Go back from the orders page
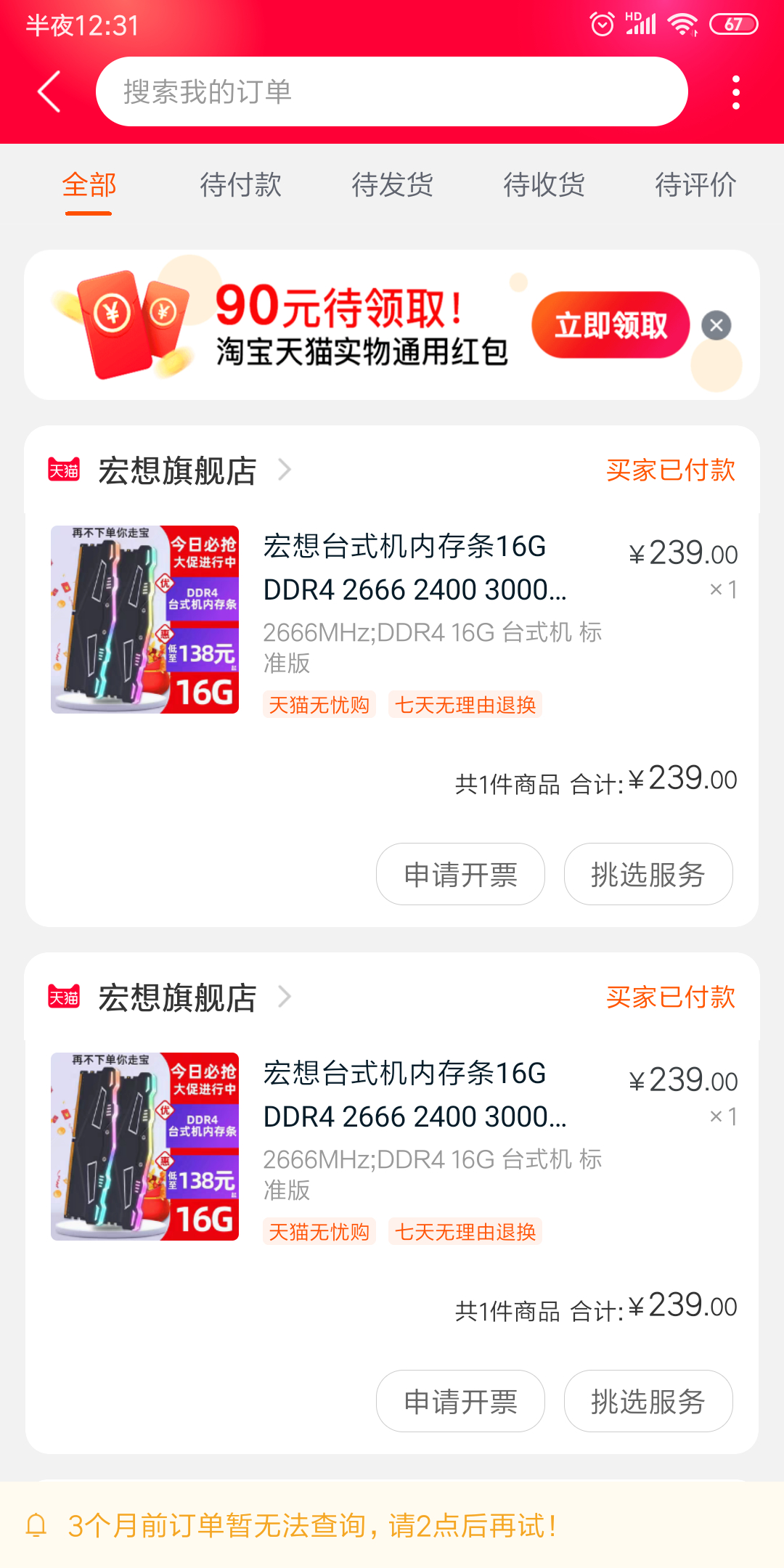 pyautogui.click(x=49, y=92)
